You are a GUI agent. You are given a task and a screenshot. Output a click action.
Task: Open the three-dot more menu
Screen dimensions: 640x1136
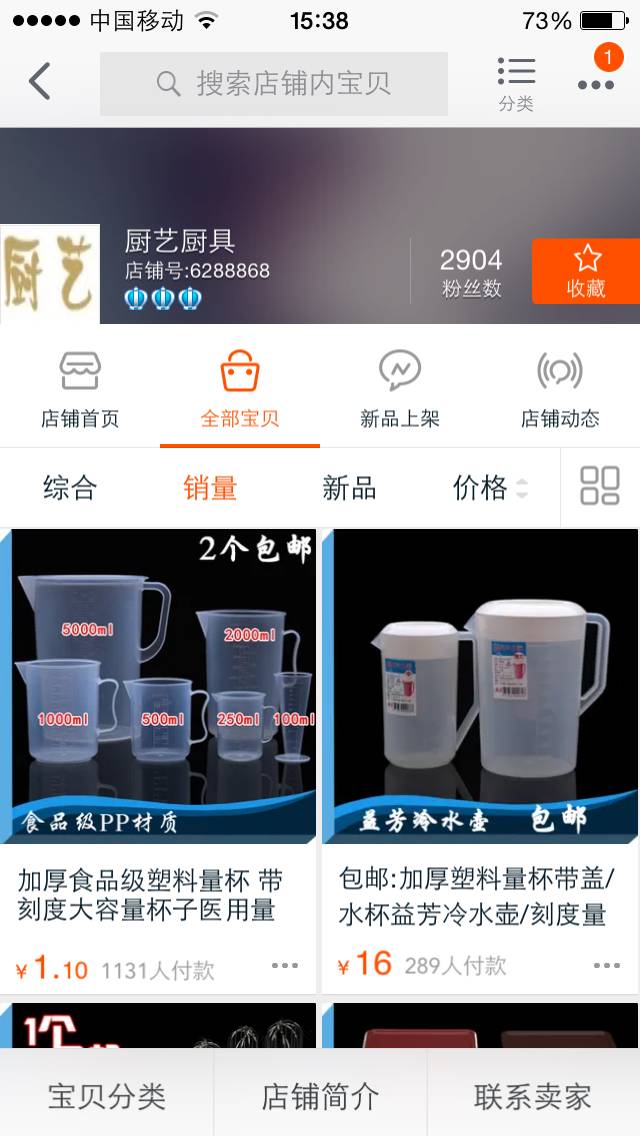coord(596,84)
